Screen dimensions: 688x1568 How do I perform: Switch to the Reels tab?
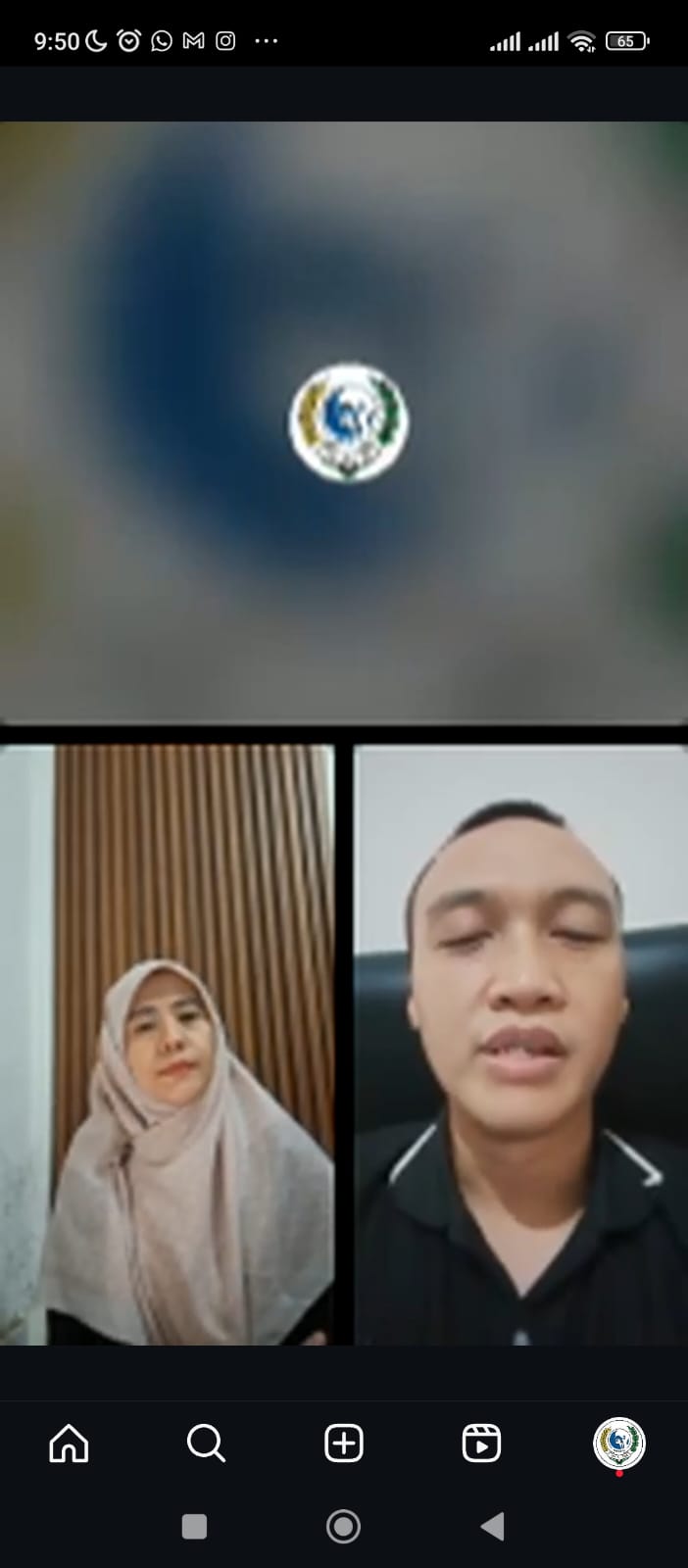pos(481,1444)
